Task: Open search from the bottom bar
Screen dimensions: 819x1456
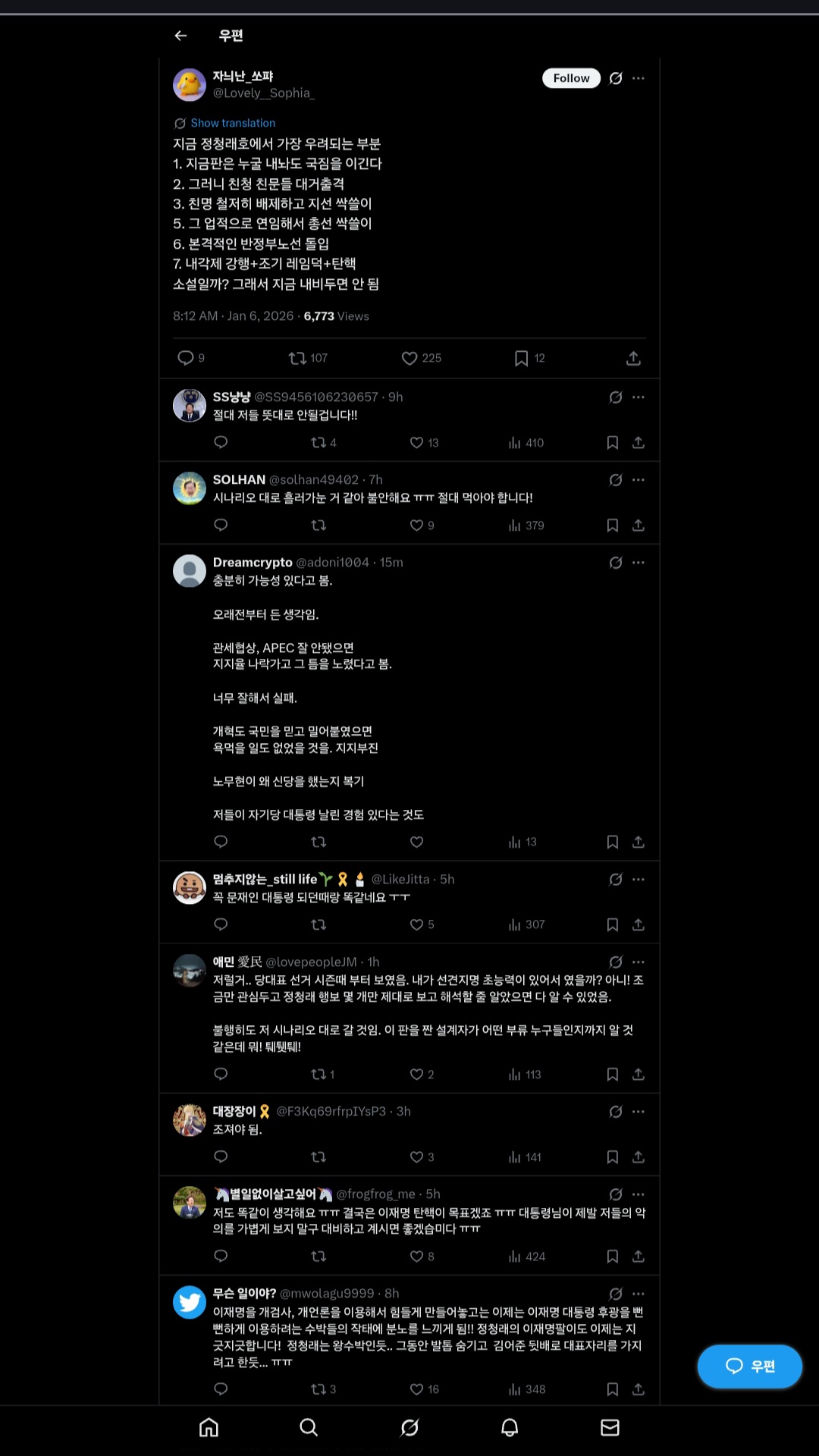Action: (308, 1427)
